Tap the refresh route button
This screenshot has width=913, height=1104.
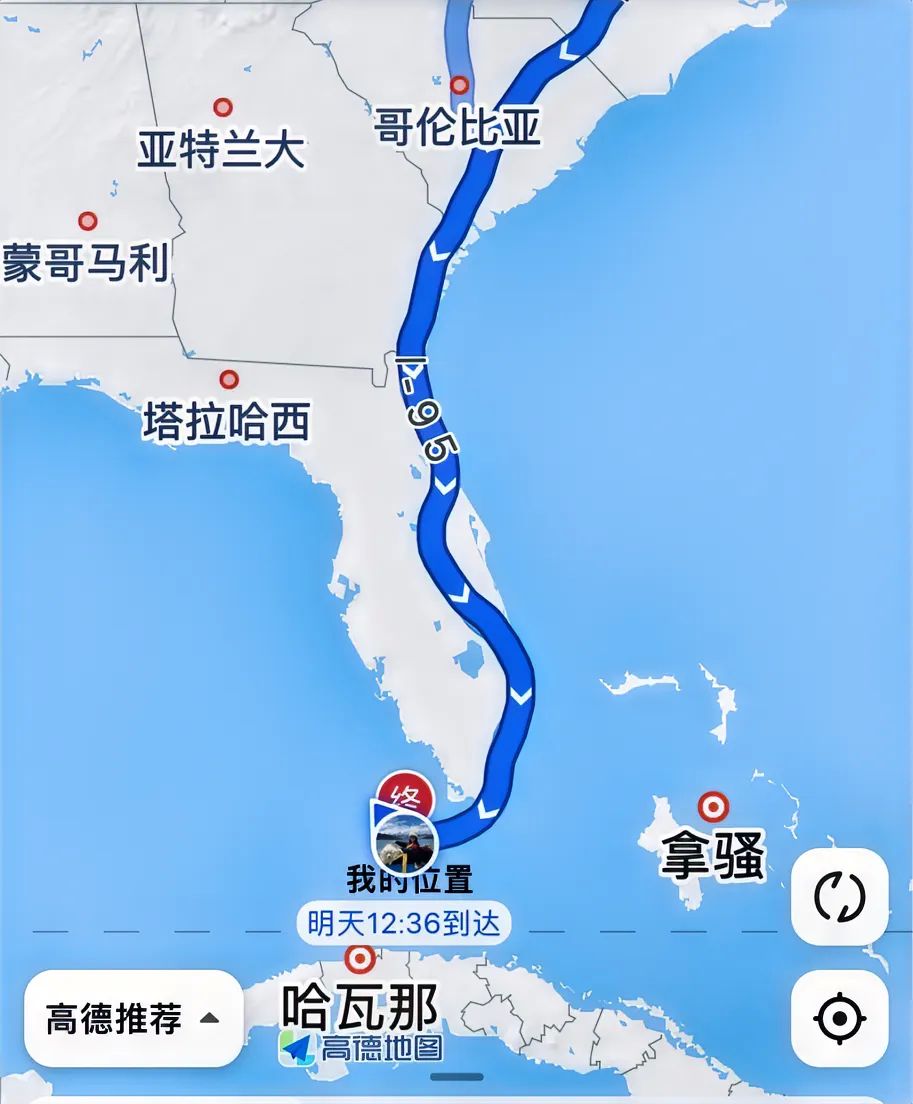click(x=839, y=897)
